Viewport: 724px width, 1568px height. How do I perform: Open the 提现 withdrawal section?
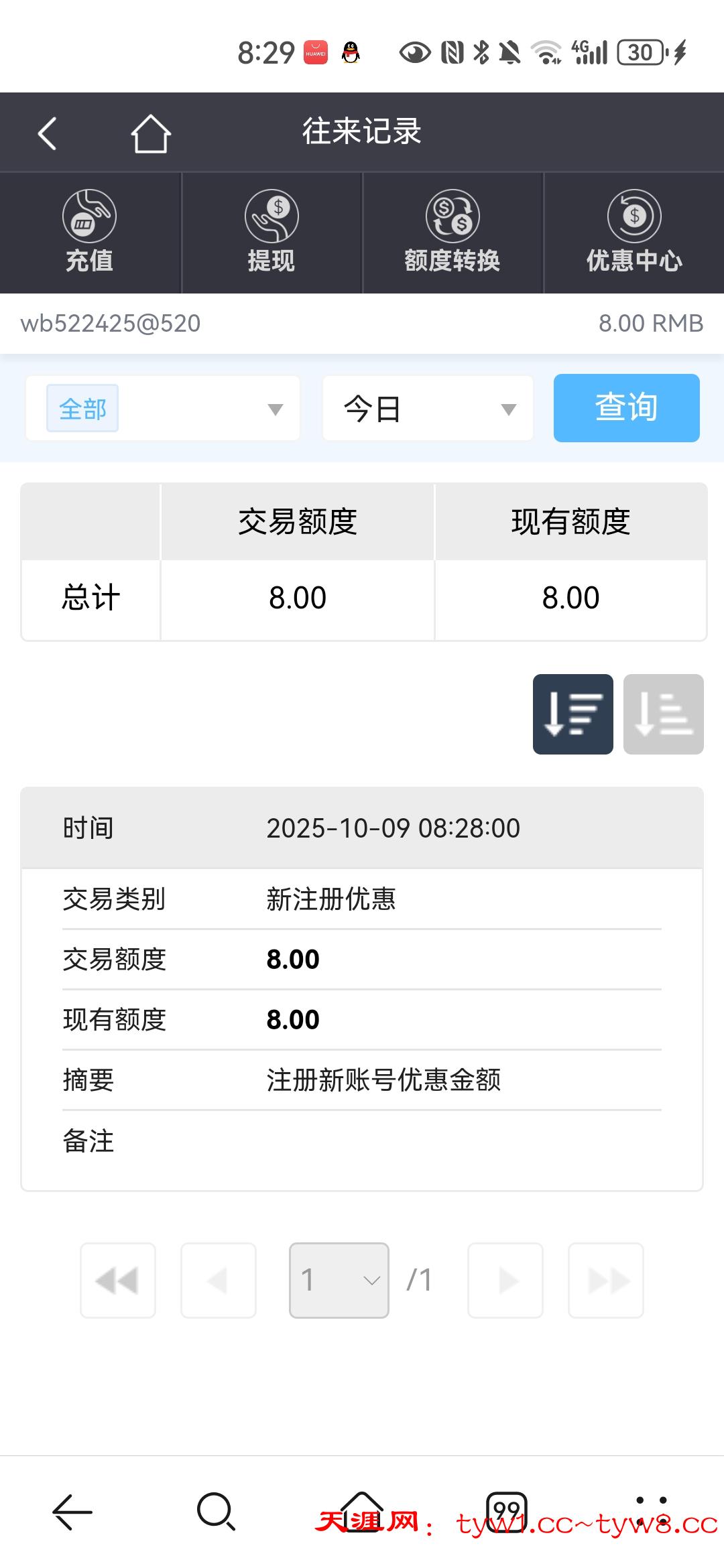(271, 233)
